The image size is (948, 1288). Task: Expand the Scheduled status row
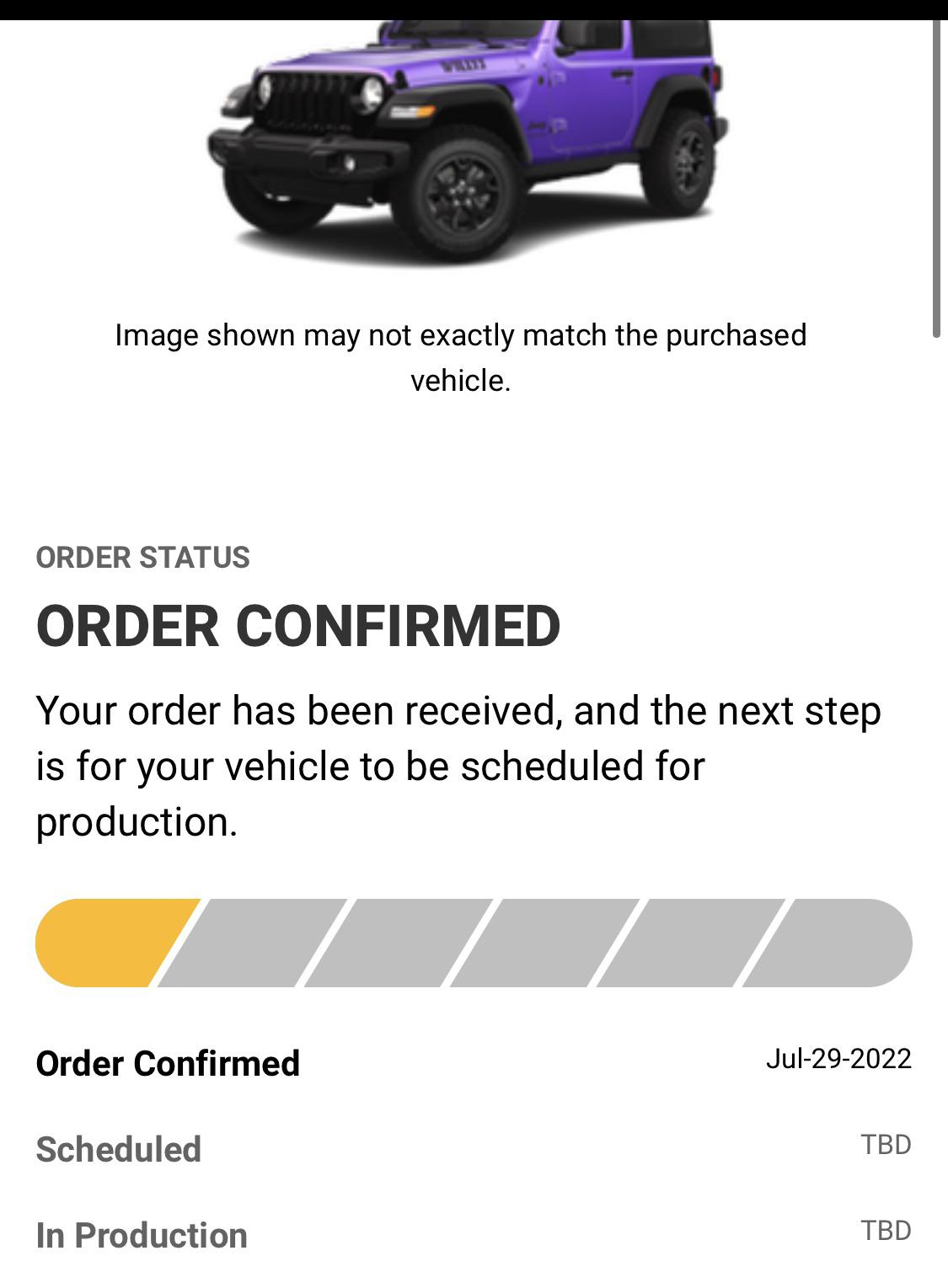point(118,1148)
